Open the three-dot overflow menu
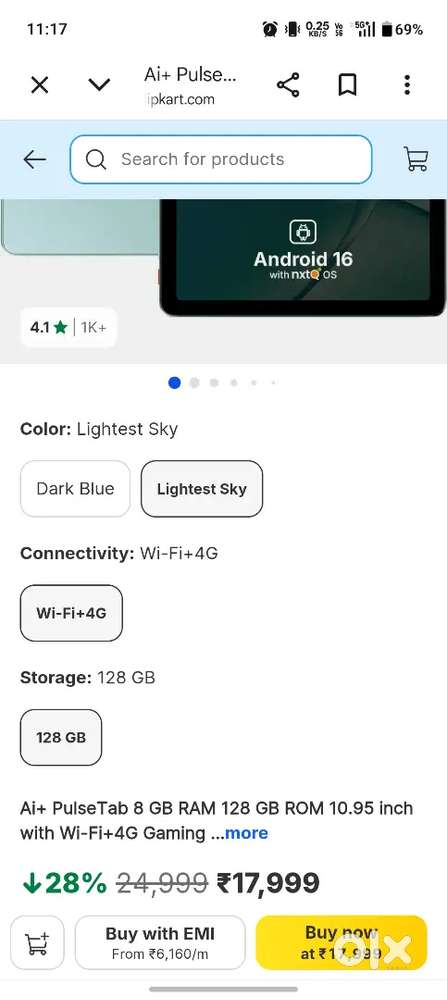The width and height of the screenshot is (447, 1000). pyautogui.click(x=407, y=85)
